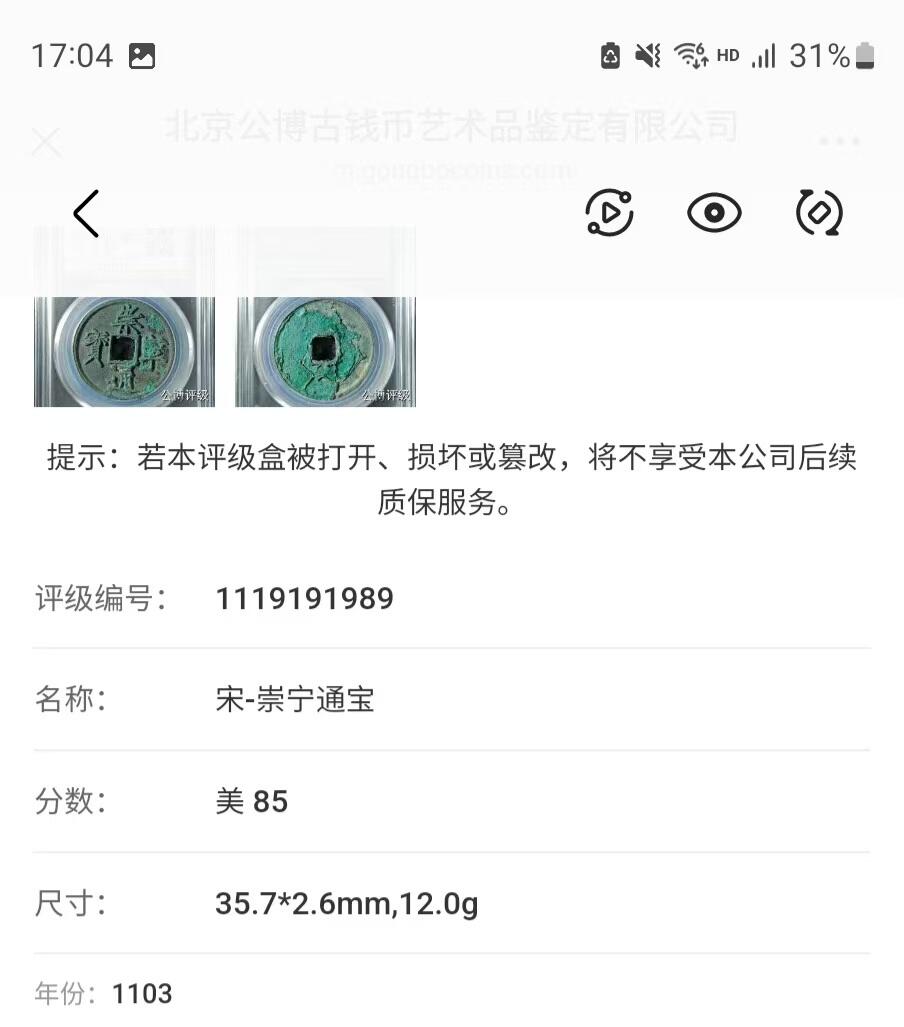Viewport: 904px width, 1027px height.
Task: Tap the screenshot notification icon in status bar
Action: tap(140, 55)
